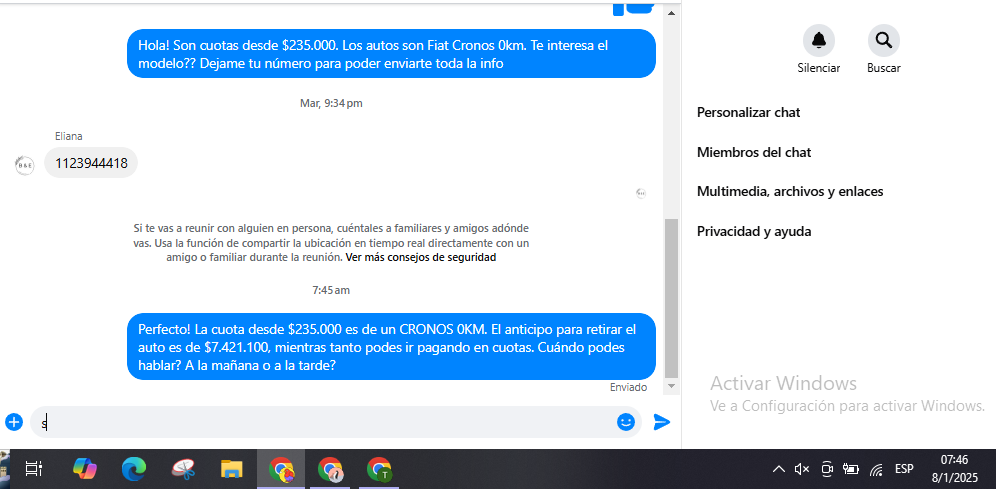Image resolution: width=996 pixels, height=489 pixels.
Task: Open Personalizar chat options
Action: (748, 113)
